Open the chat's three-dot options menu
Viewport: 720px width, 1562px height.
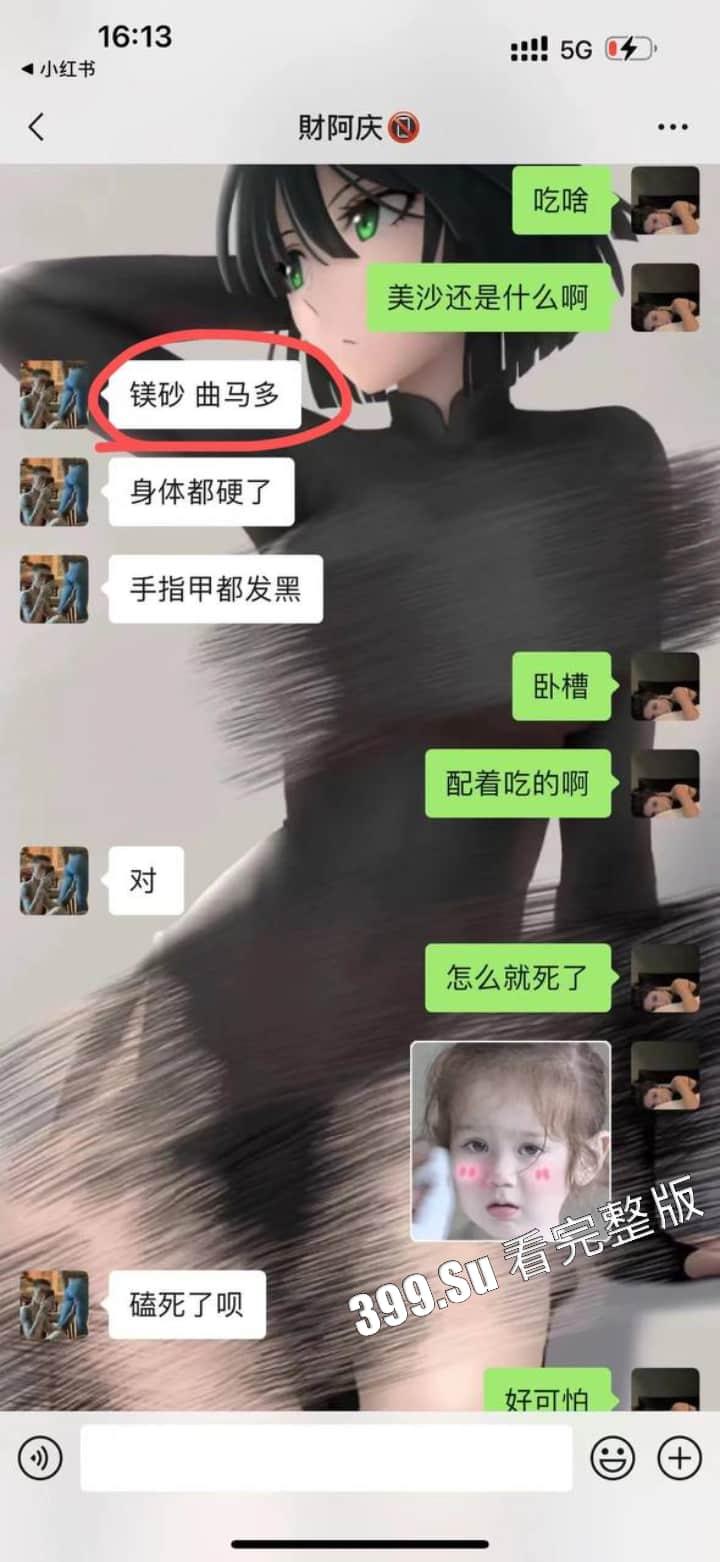[673, 127]
